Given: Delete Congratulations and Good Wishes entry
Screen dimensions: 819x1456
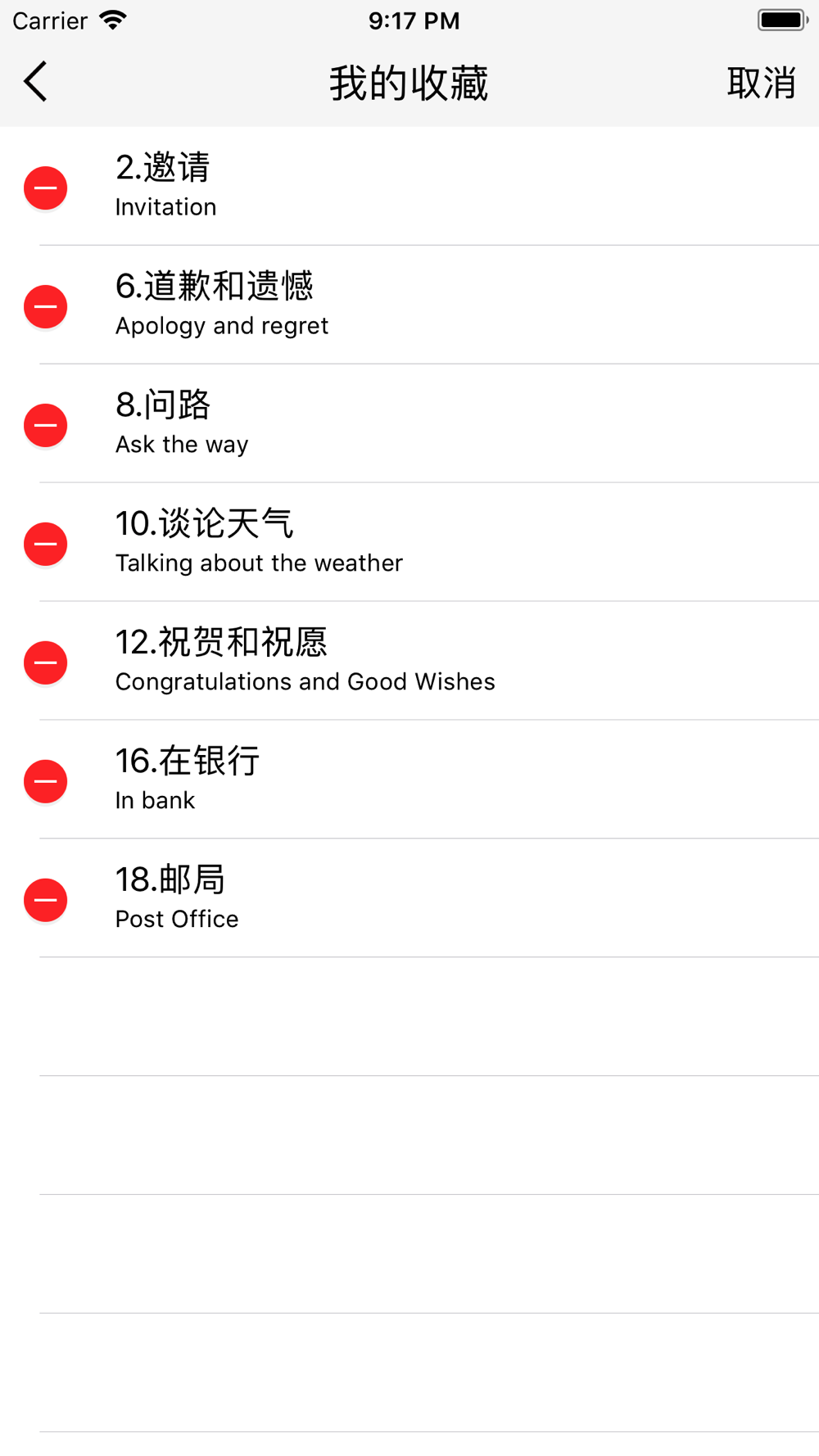Looking at the screenshot, I should pos(45,662).
